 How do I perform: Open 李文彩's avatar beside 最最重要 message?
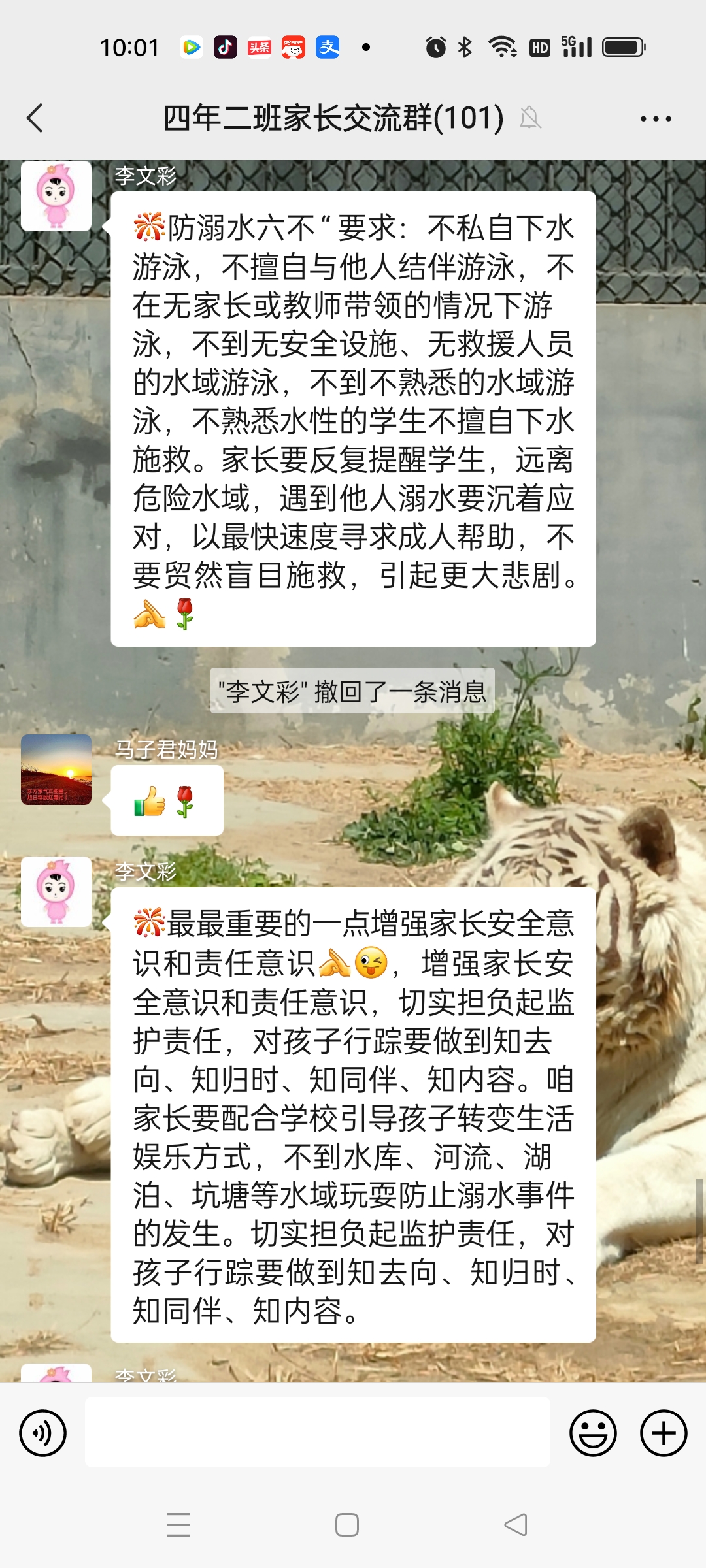[56, 892]
